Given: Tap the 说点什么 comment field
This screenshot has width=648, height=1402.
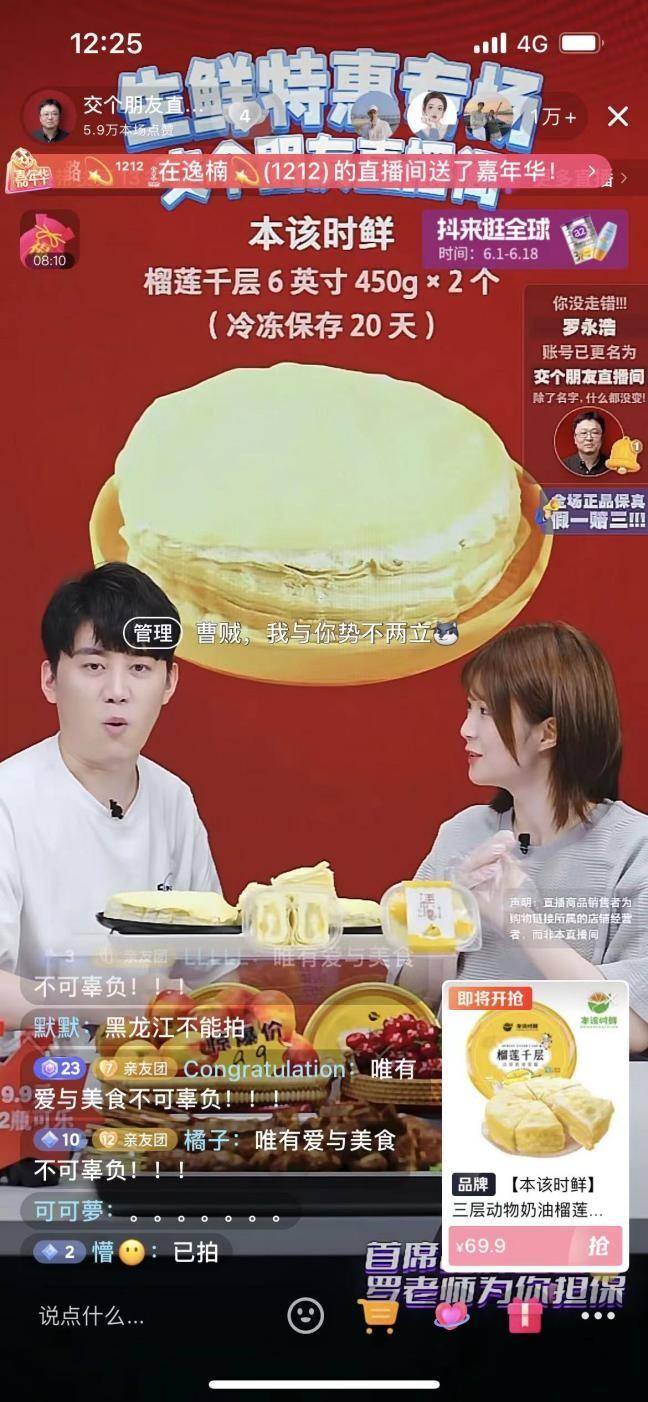Looking at the screenshot, I should (x=140, y=1316).
